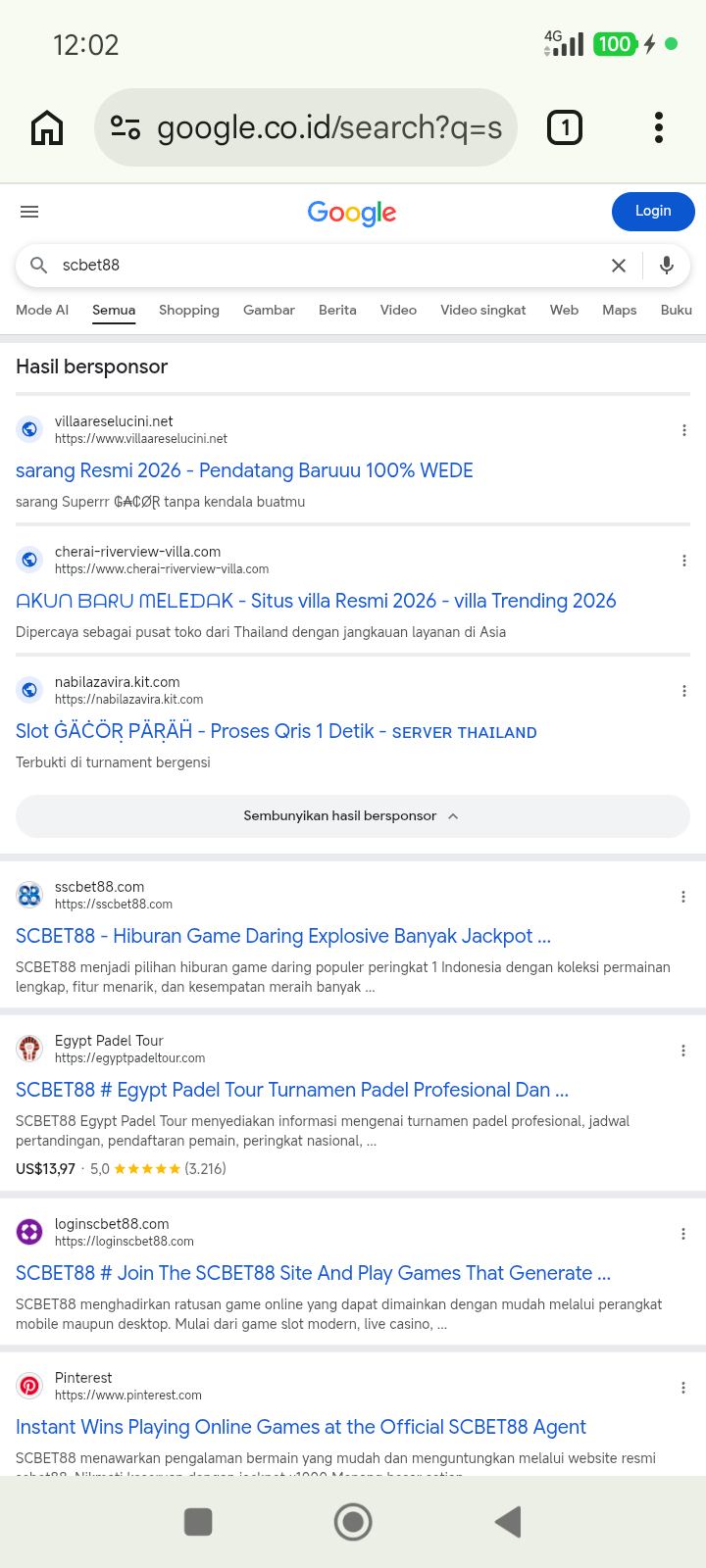This screenshot has width=706, height=1568.
Task: Switch to the Maps tab
Action: click(x=620, y=310)
